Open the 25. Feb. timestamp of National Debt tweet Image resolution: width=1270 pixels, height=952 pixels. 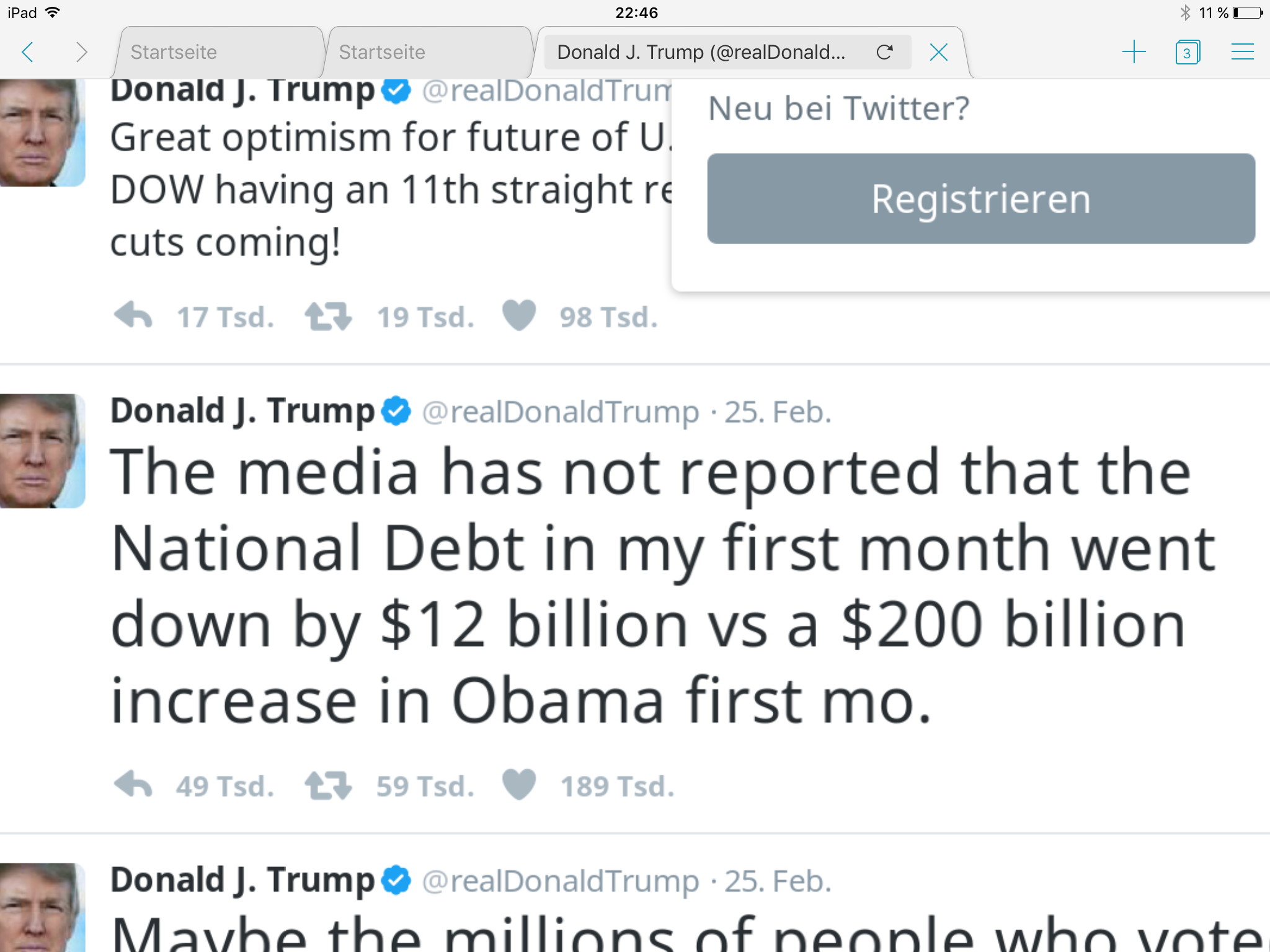[x=778, y=412]
